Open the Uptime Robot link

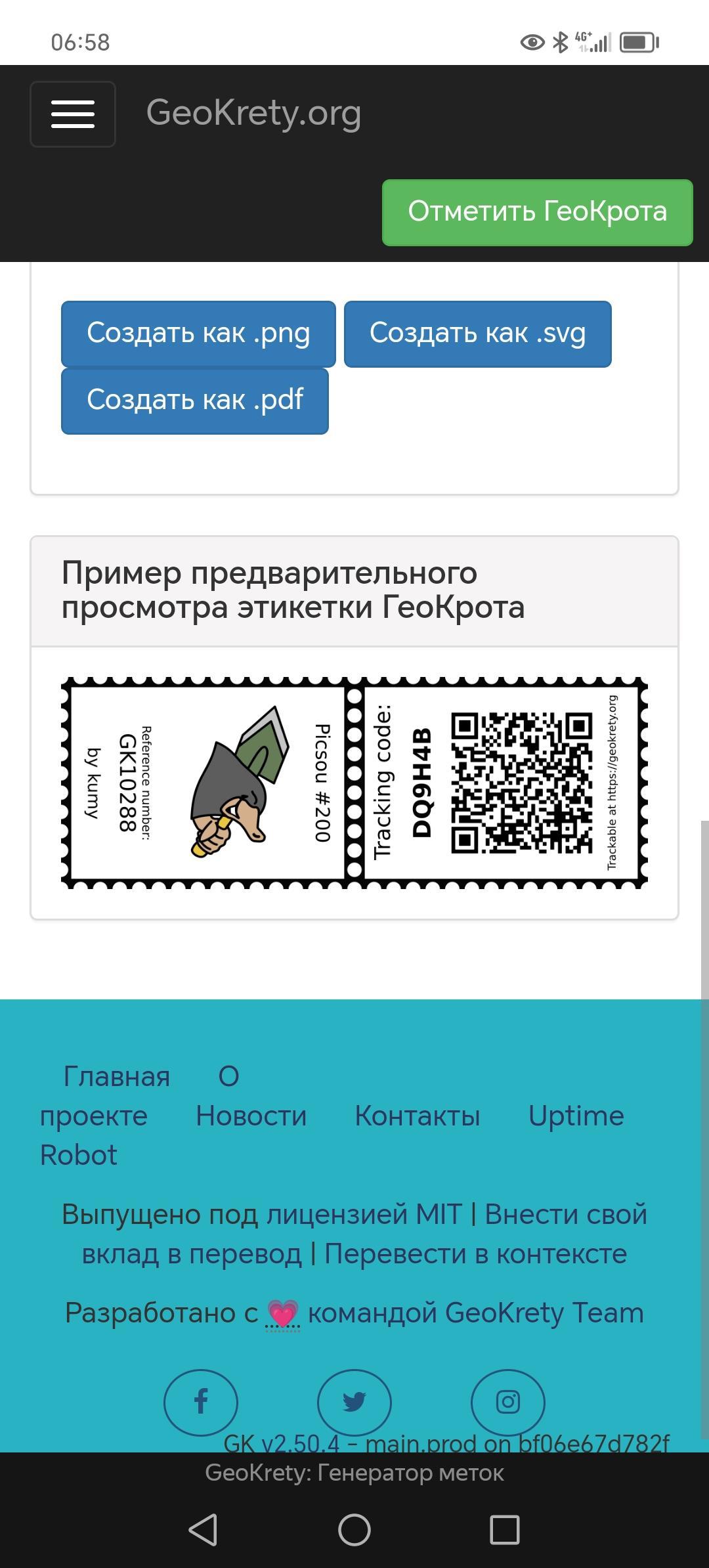click(576, 1116)
